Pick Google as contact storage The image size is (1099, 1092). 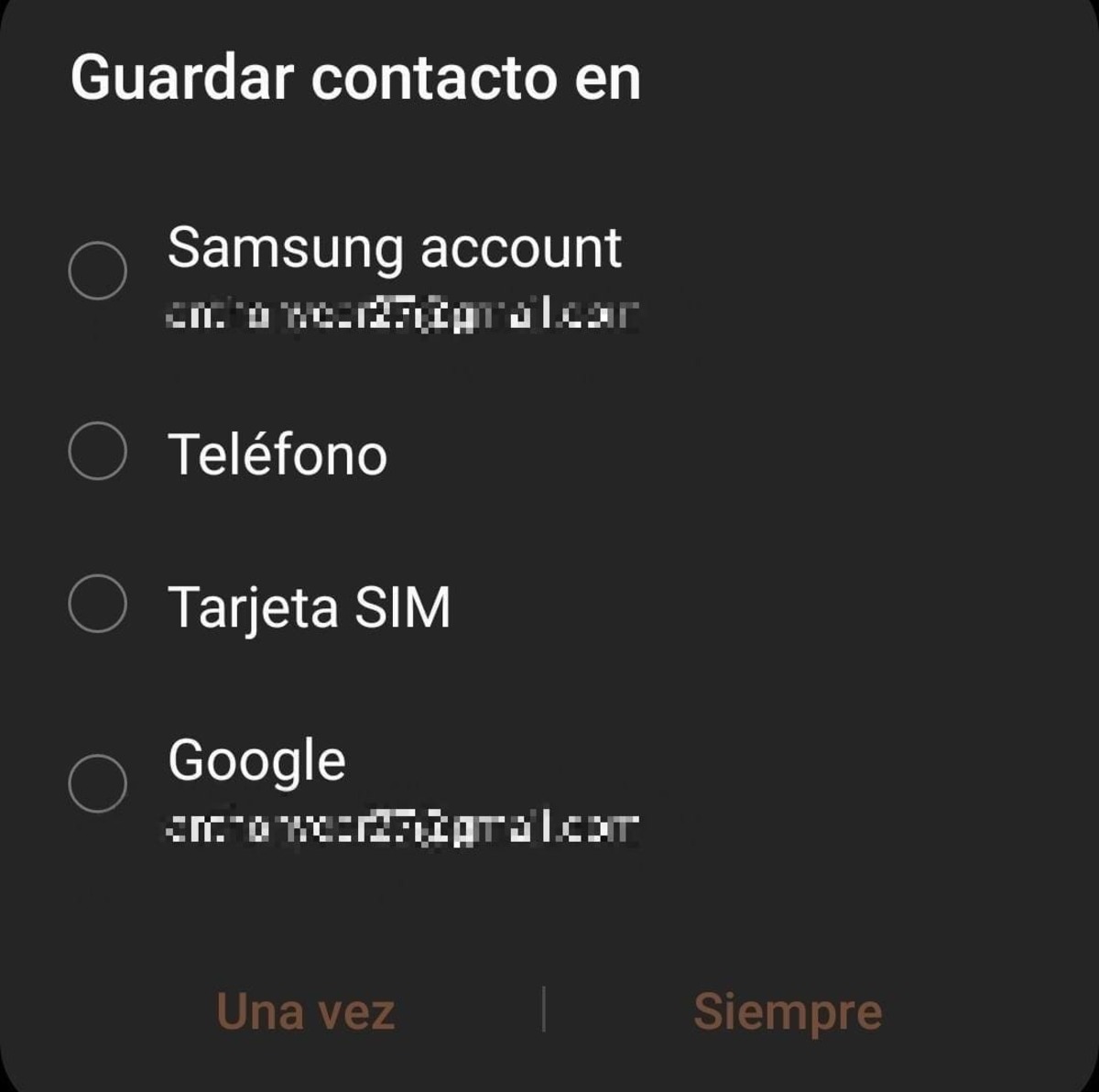click(x=98, y=784)
